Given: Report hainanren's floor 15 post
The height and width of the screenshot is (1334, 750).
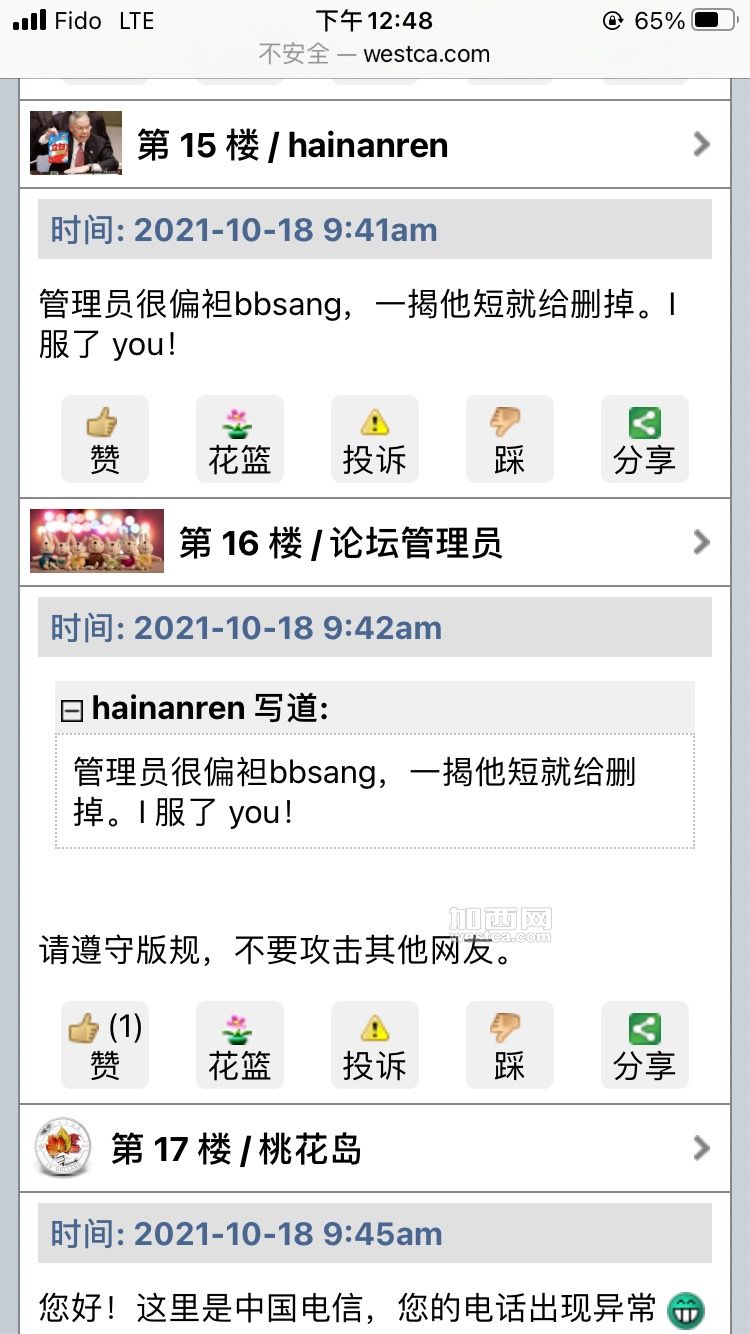Looking at the screenshot, I should [375, 440].
